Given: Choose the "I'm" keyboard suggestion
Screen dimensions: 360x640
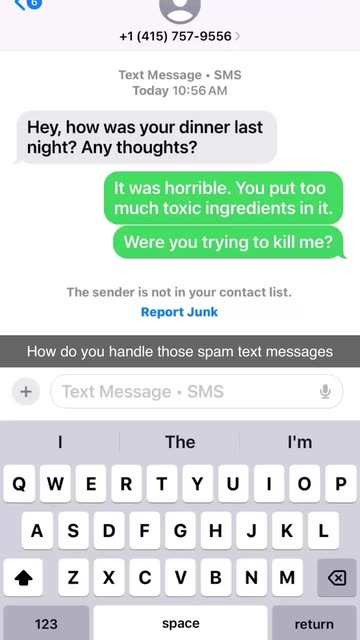Looking at the screenshot, I should click(x=300, y=442).
